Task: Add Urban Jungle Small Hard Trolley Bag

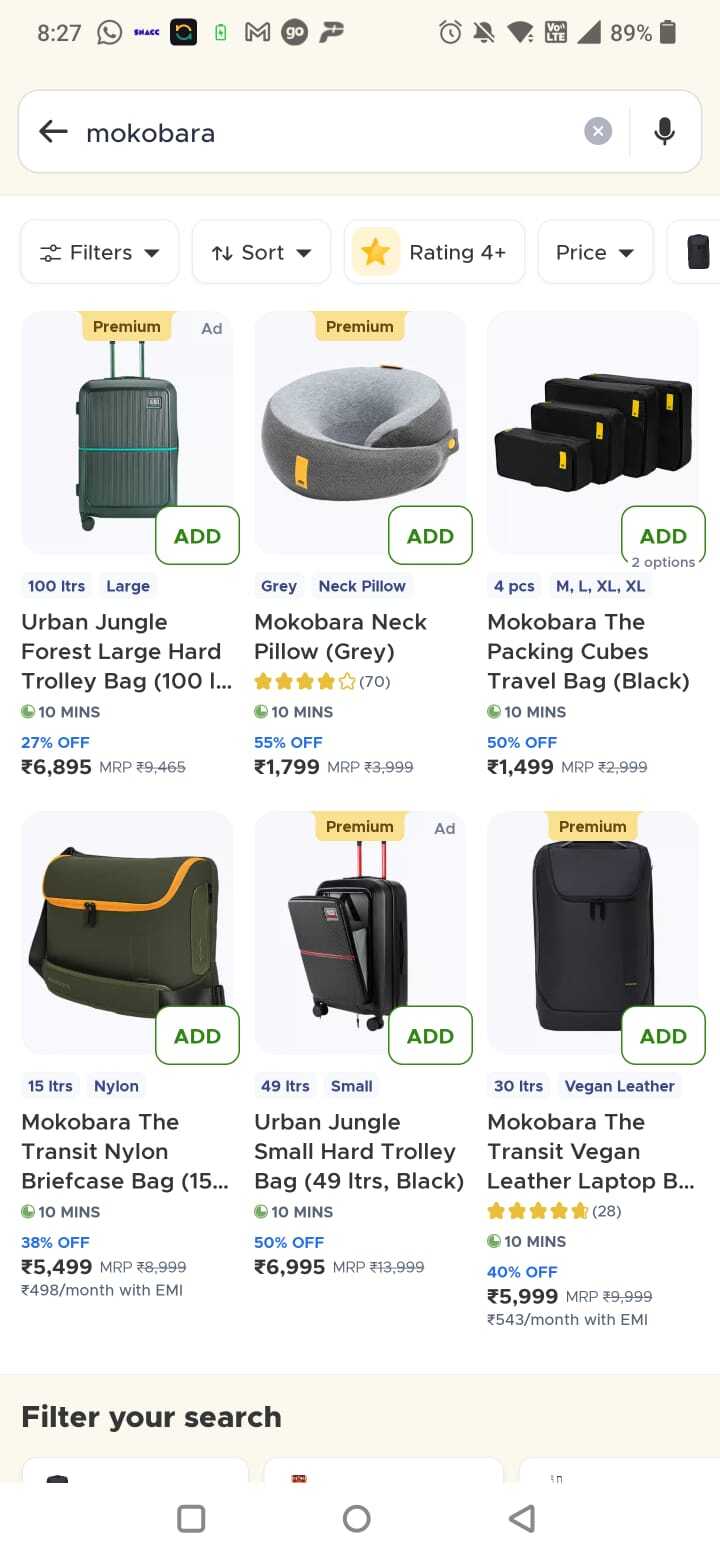Action: 430,1036
